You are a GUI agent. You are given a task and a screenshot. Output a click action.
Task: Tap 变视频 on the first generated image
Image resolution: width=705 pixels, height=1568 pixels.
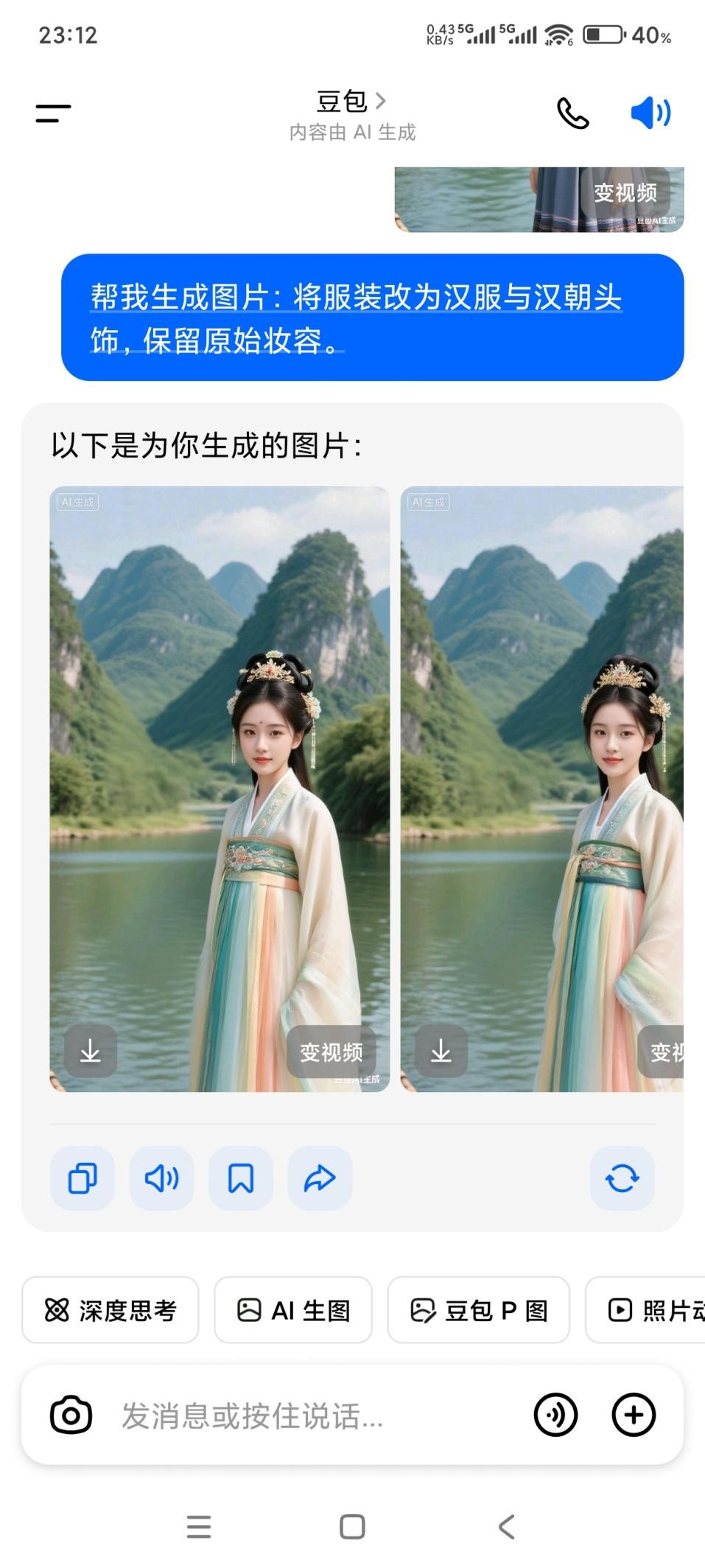point(332,1051)
